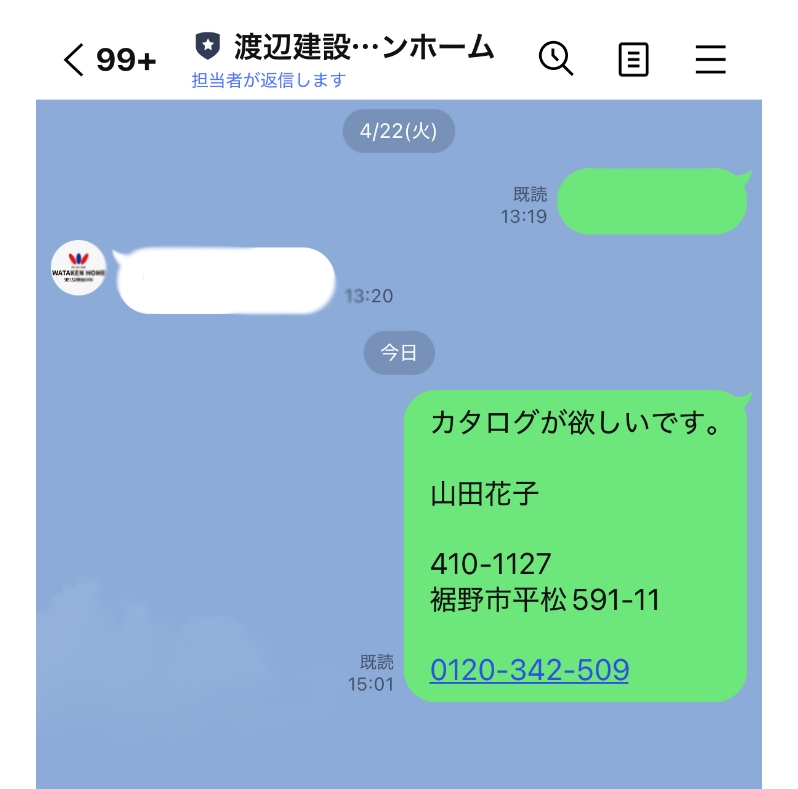Open the 渡辺建設 chat title

(364, 46)
